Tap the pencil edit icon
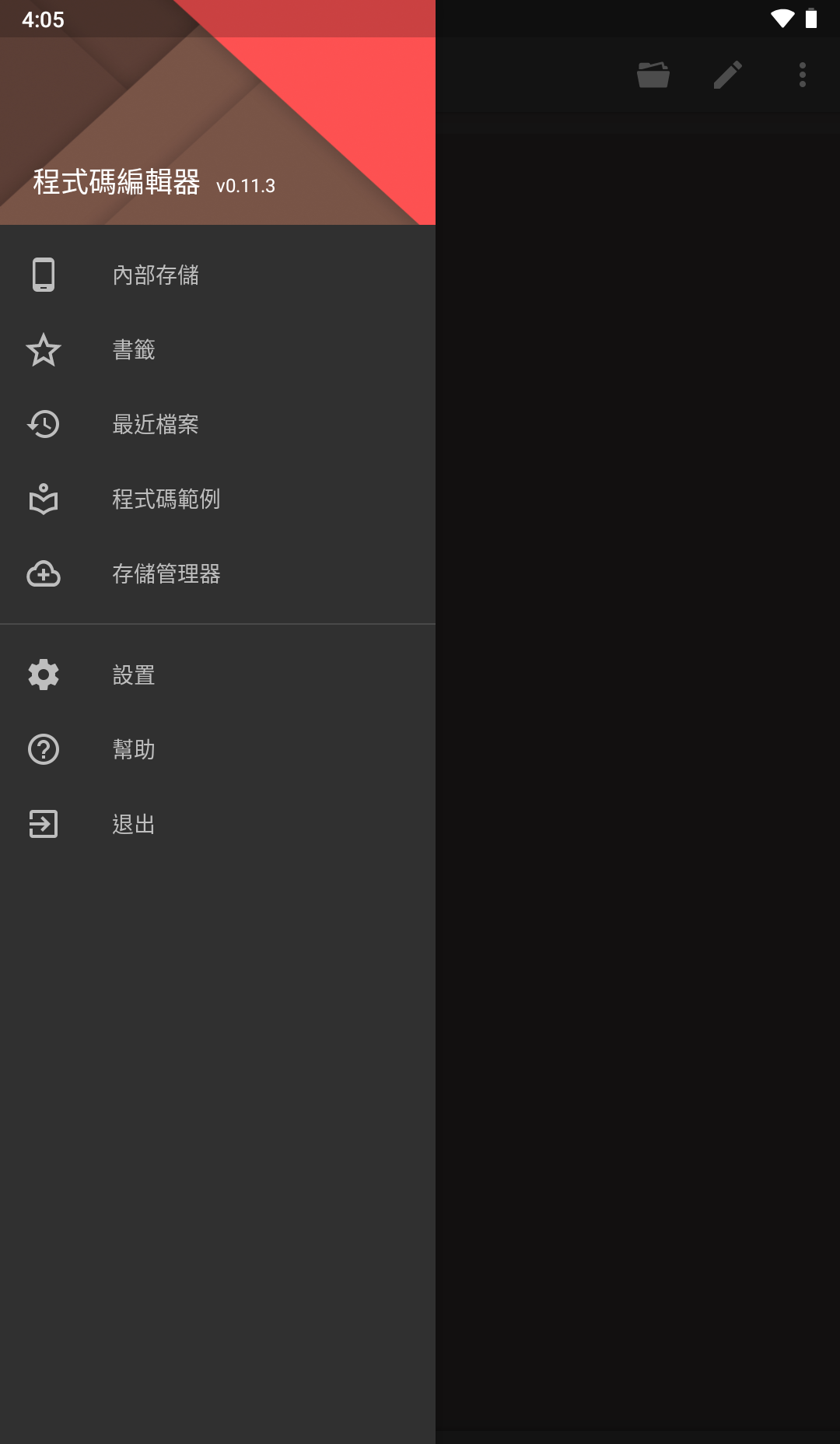The height and width of the screenshot is (1444, 840). tap(728, 75)
